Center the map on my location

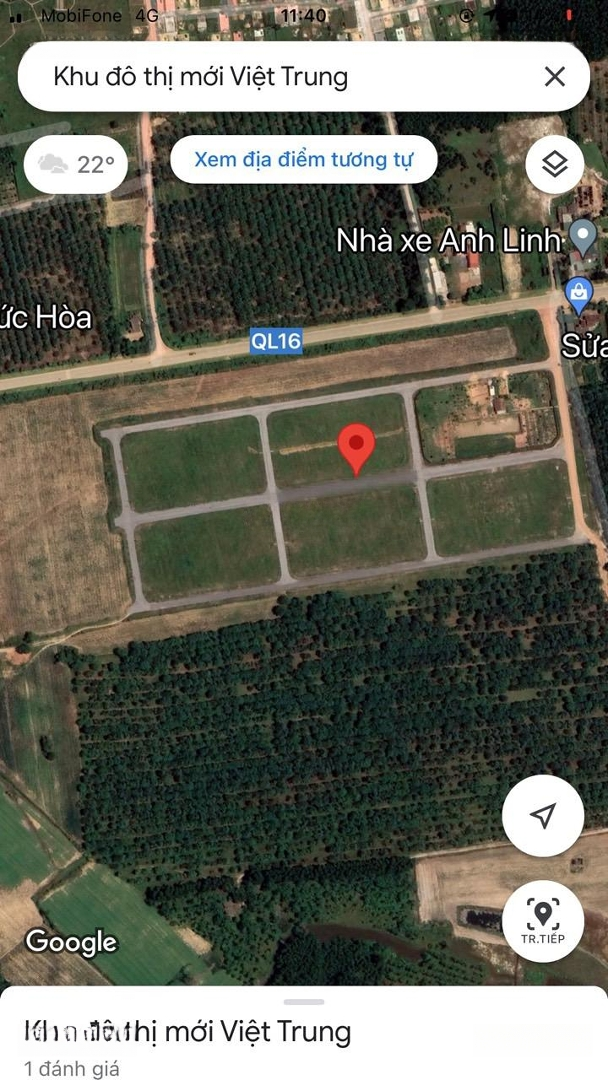543,816
